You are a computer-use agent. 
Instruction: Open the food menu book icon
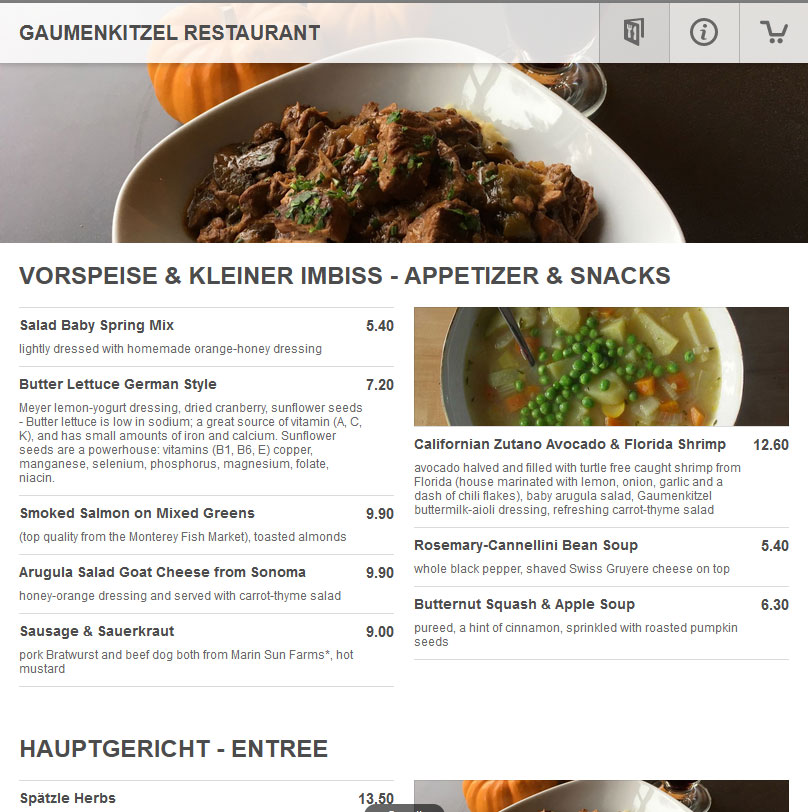pyautogui.click(x=634, y=32)
